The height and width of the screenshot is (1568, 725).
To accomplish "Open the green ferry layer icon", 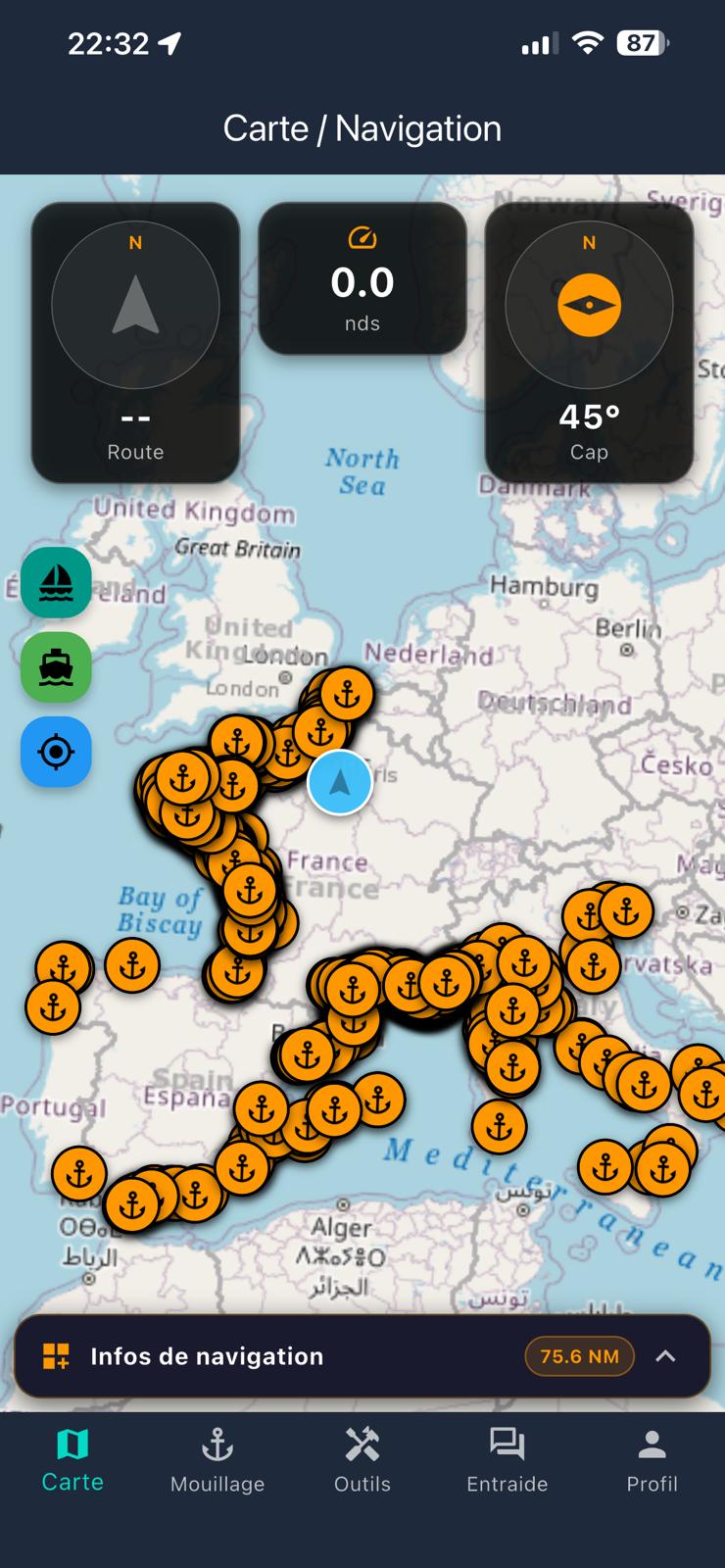I will click(55, 667).
